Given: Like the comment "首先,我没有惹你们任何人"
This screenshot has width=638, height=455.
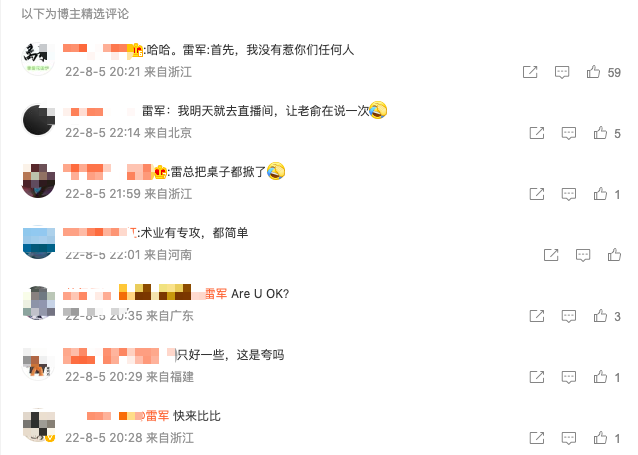Looking at the screenshot, I should point(594,73).
